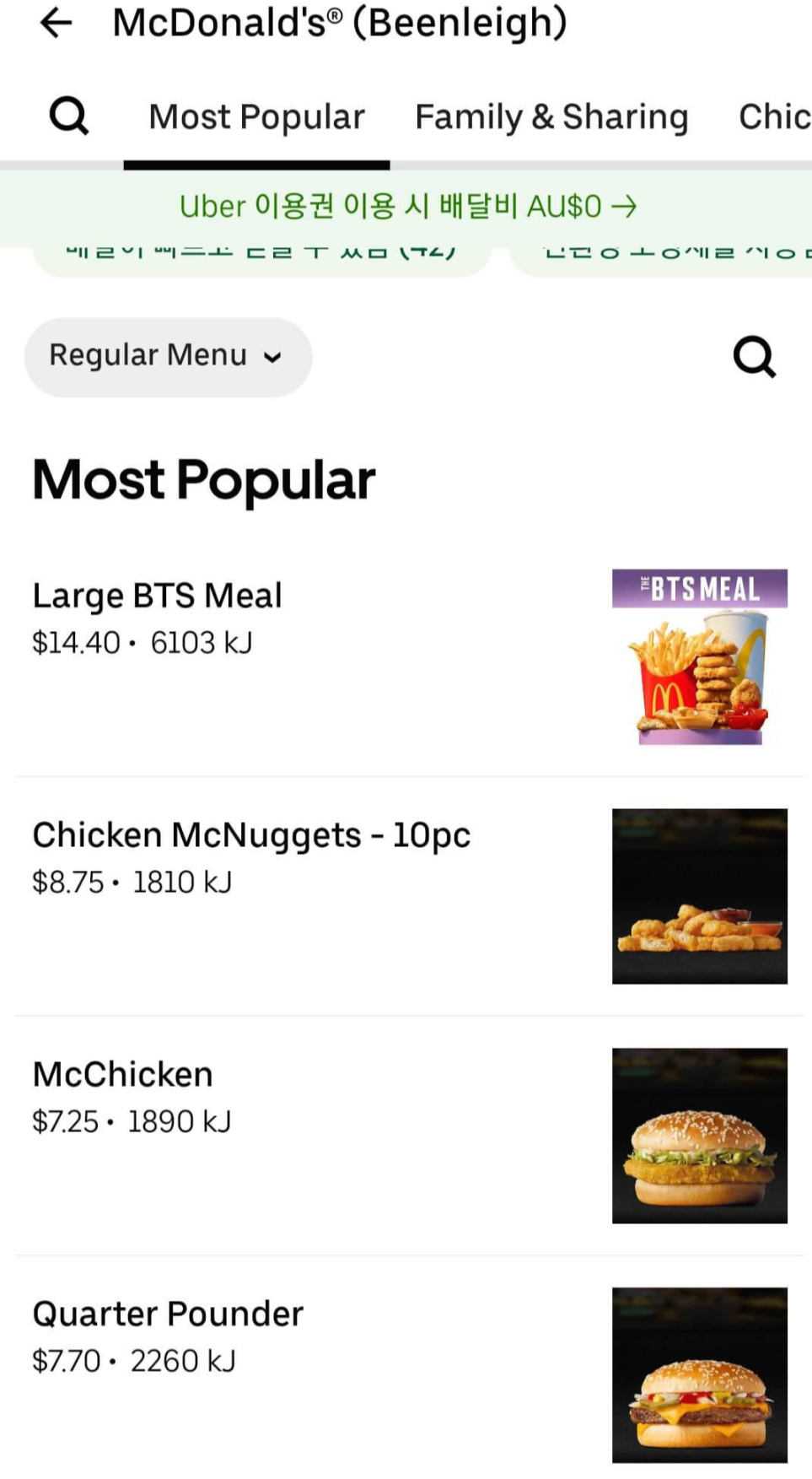Tap the search icon beside Most Popular tab
Image resolution: width=812 pixels, height=1479 pixels.
click(x=69, y=116)
